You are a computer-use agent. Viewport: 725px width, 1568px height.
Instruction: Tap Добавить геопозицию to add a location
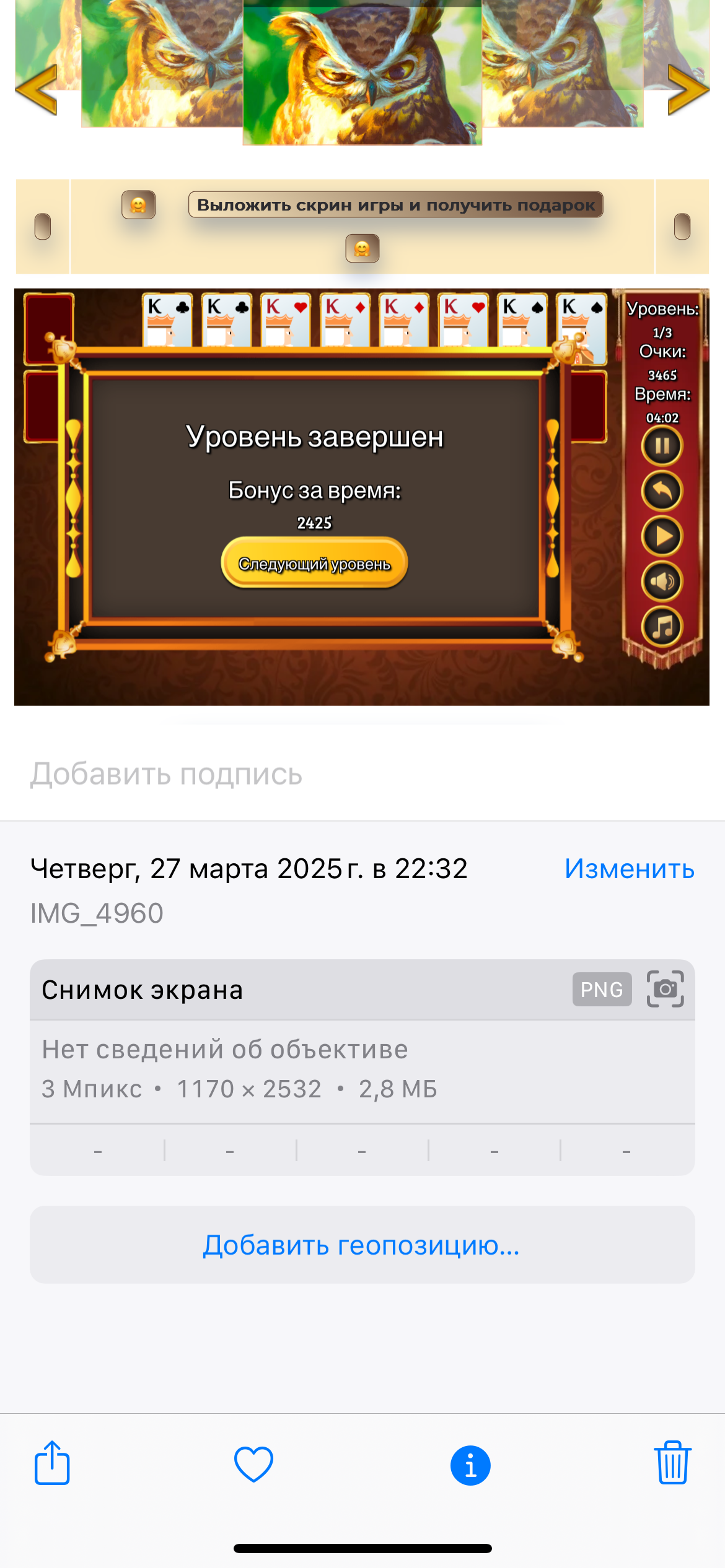tap(362, 1245)
